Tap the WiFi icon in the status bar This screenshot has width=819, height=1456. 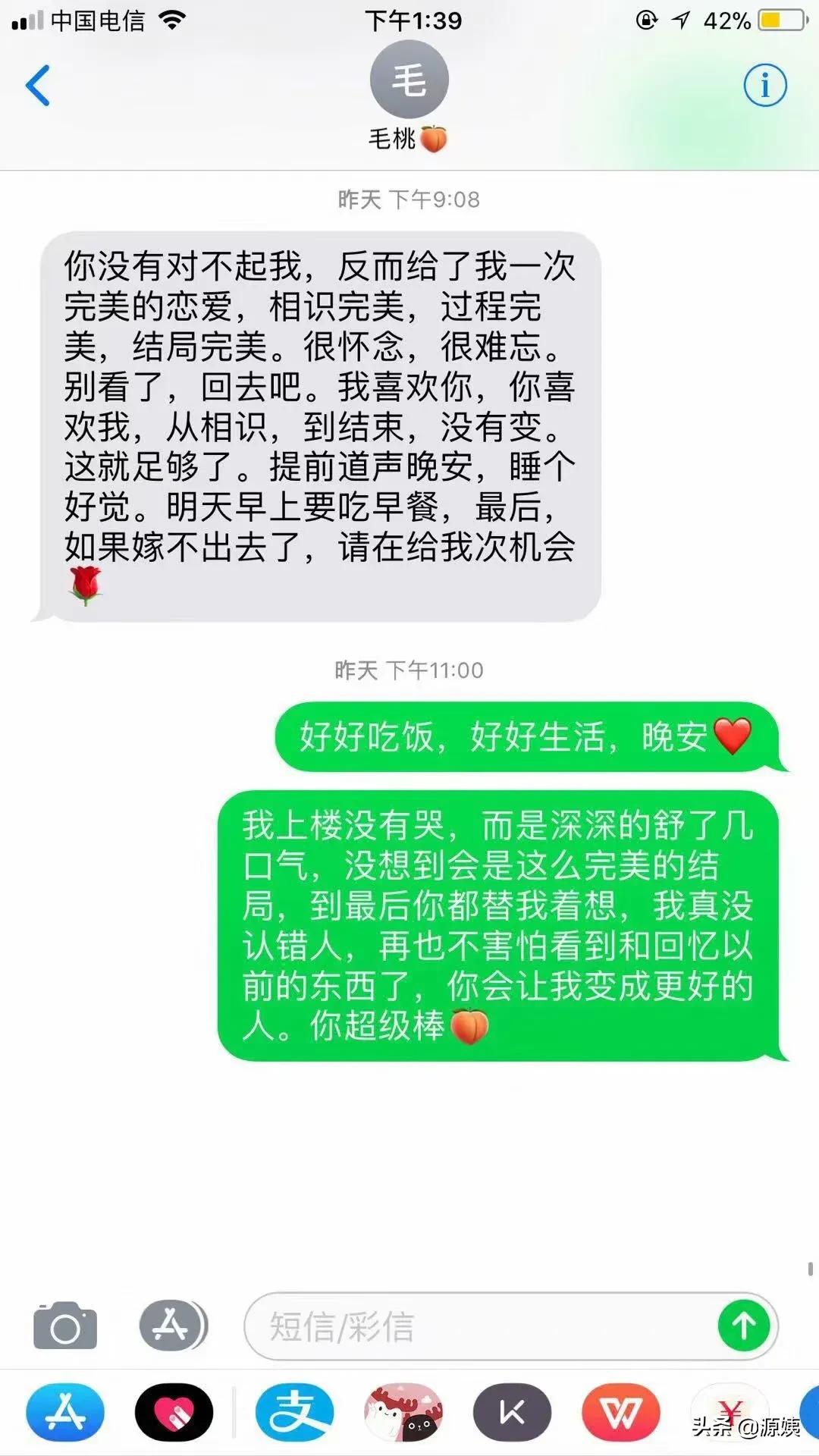click(171, 20)
